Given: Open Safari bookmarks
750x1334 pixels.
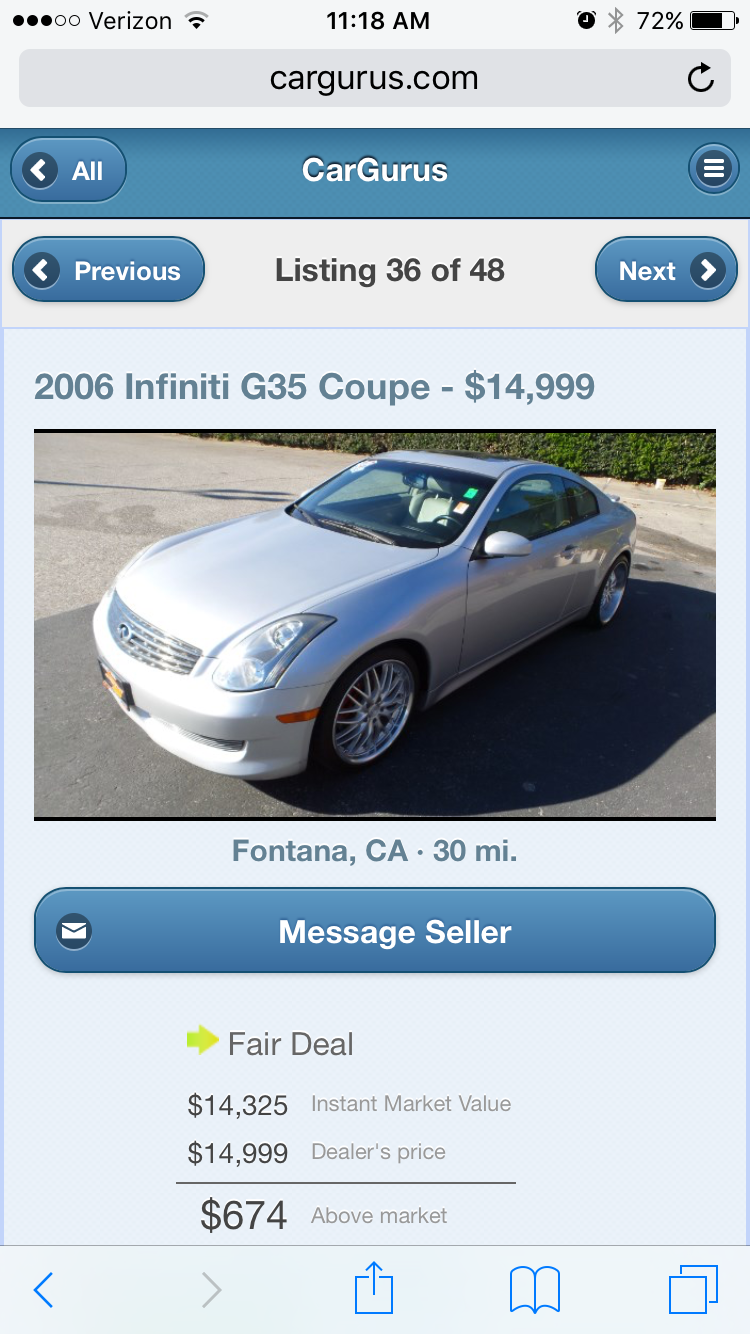Looking at the screenshot, I should coord(535,1290).
